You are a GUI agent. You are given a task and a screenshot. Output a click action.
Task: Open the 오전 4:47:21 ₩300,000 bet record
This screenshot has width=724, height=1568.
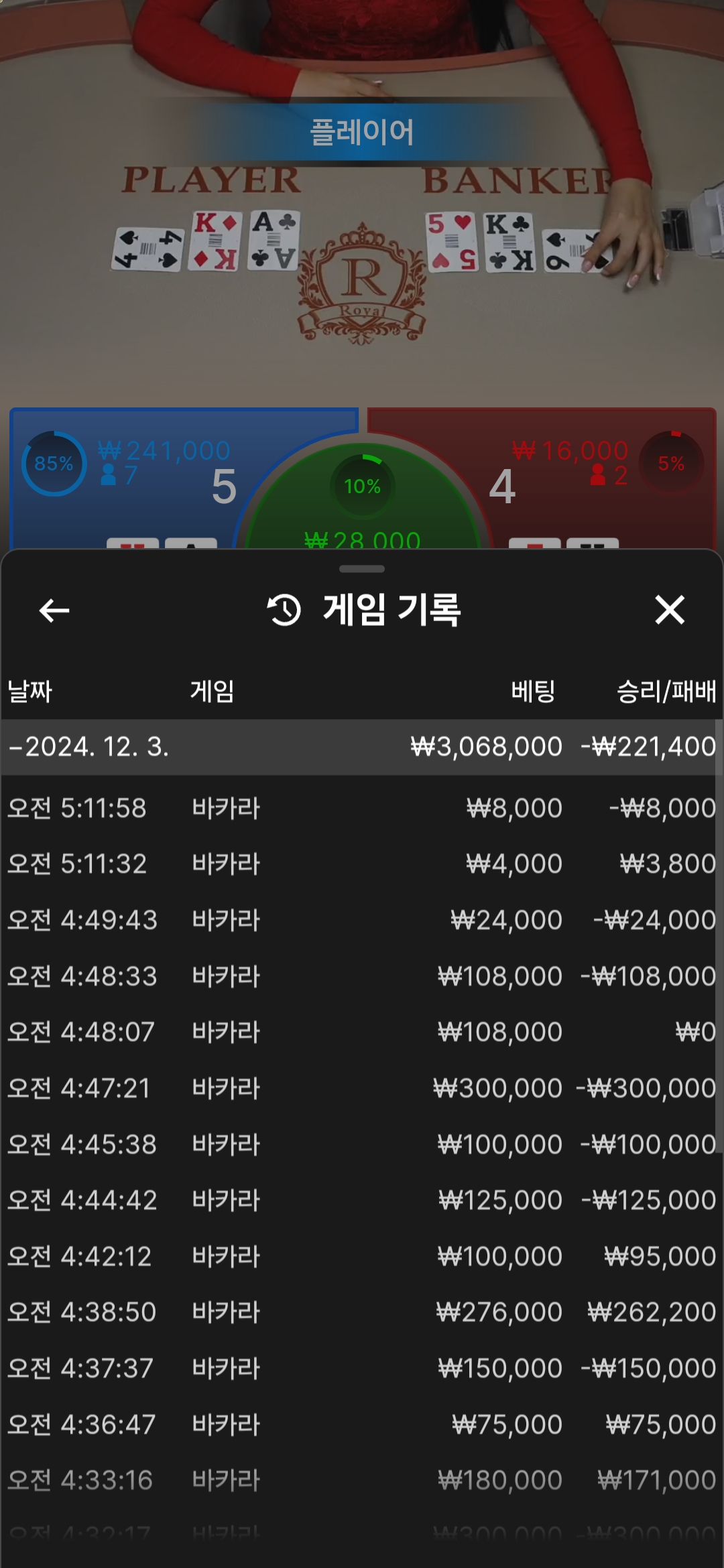coord(361,1088)
